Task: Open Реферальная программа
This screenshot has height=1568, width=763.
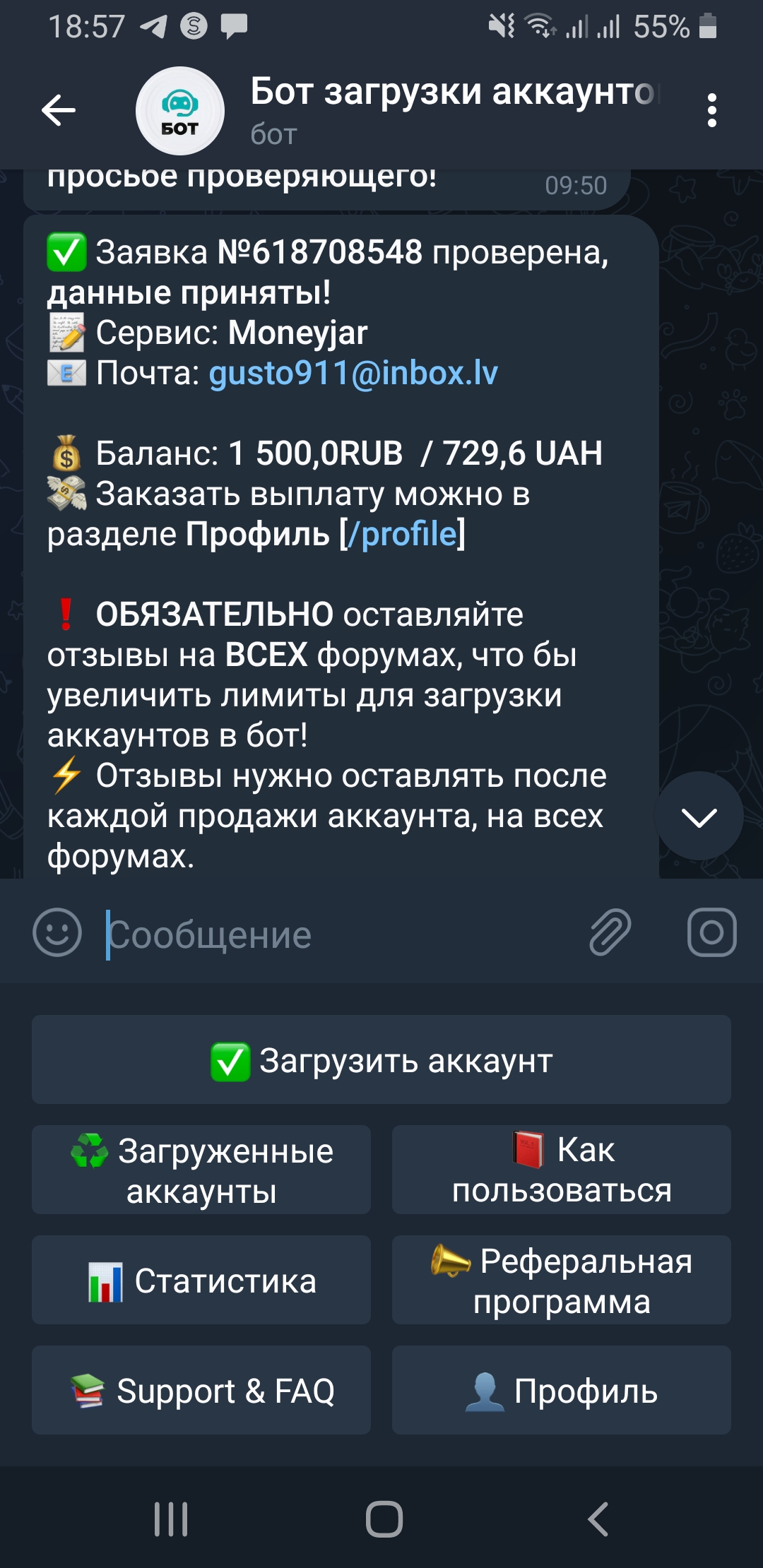Action: tap(562, 1281)
